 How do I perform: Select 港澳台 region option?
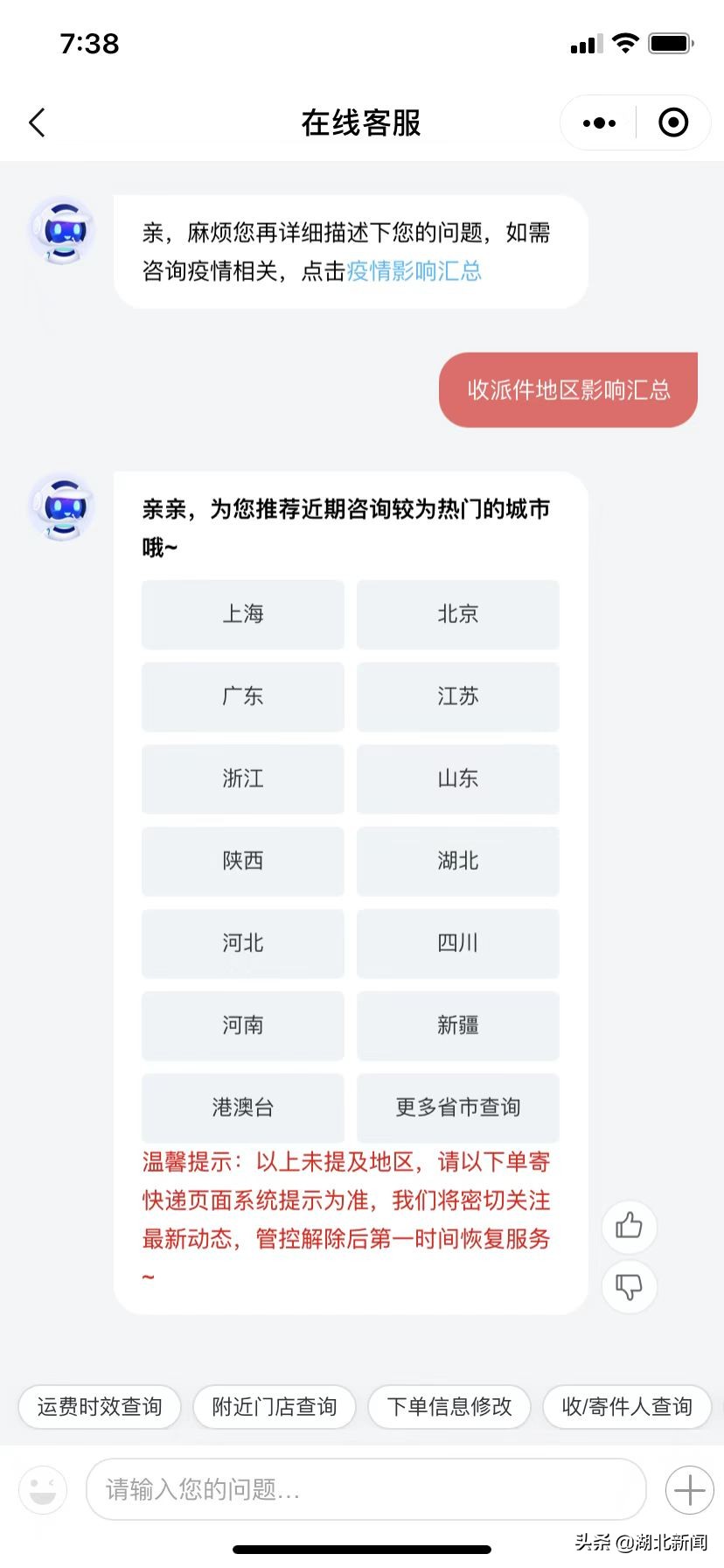click(x=242, y=1107)
